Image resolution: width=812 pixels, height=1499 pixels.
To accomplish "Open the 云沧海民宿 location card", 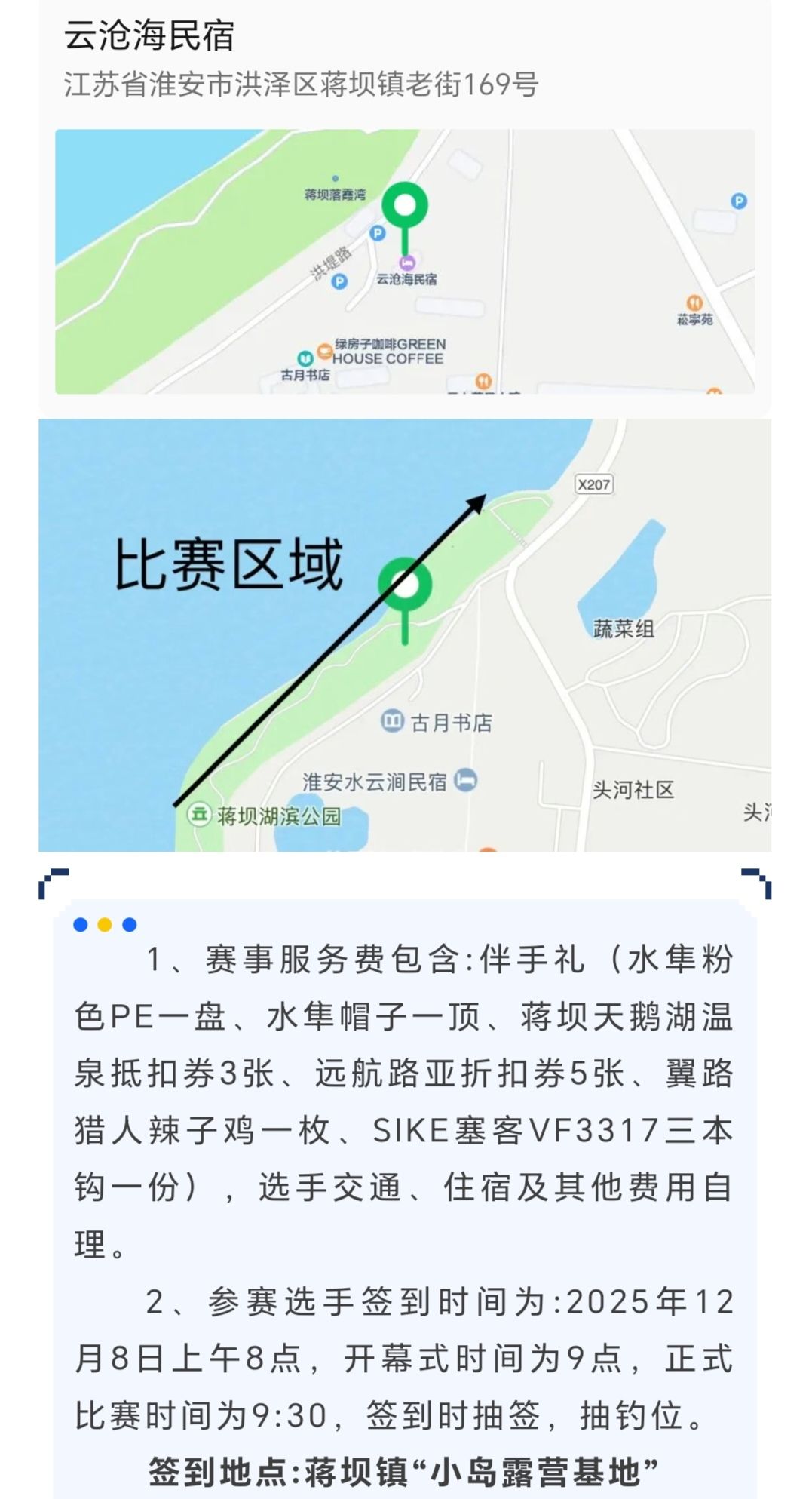I will tap(302, 59).
